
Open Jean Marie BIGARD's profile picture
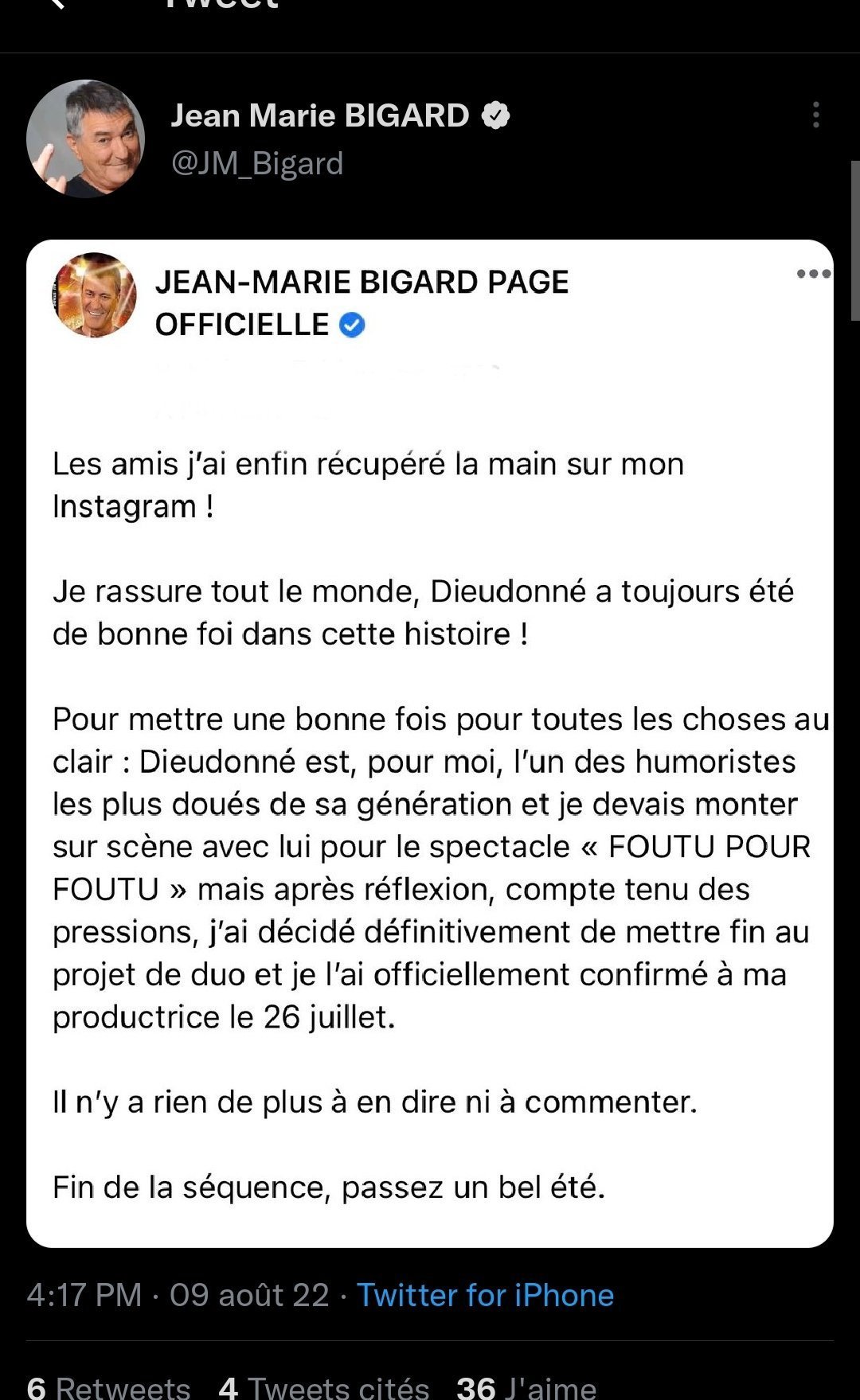point(86,138)
